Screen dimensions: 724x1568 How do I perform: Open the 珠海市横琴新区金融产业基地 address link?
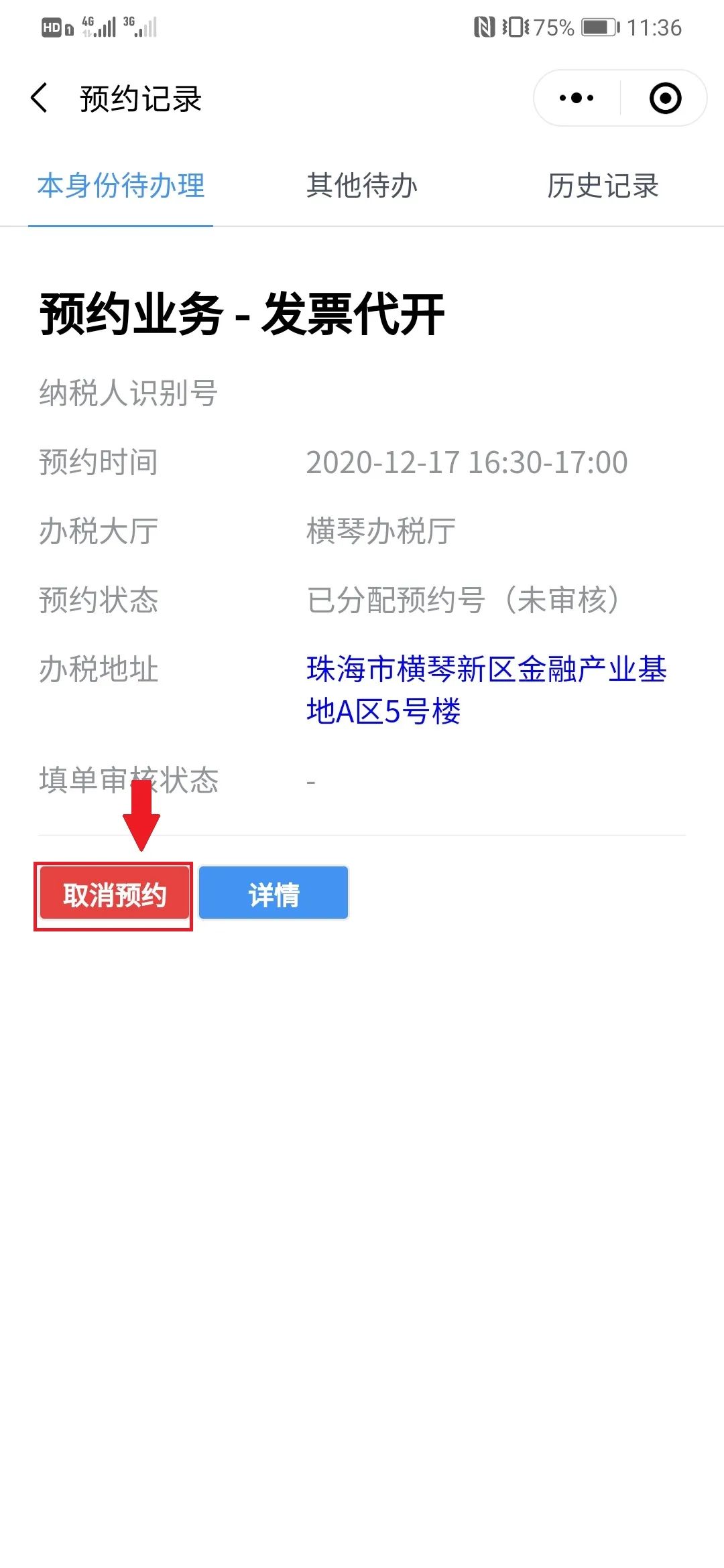[x=486, y=690]
